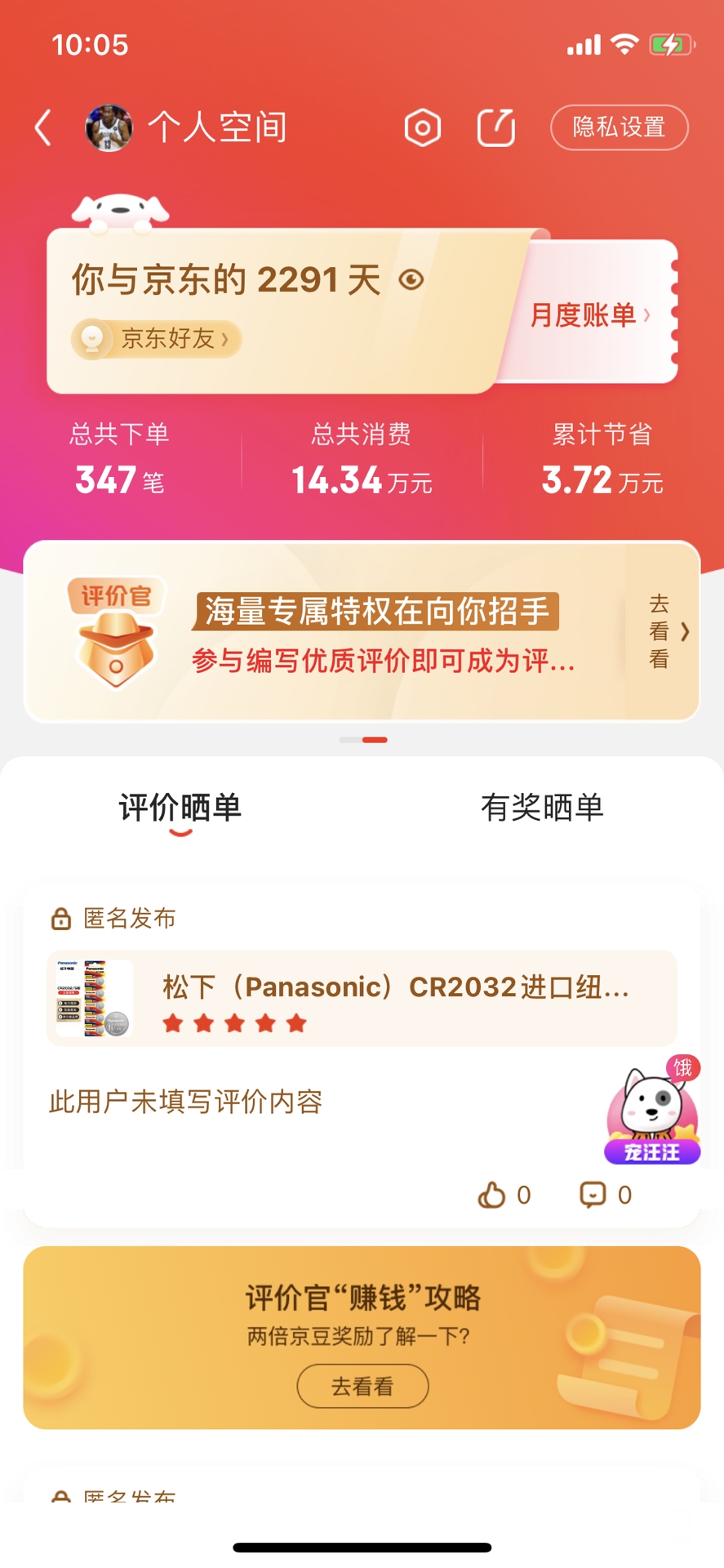Viewport: 724px width, 1568px height.
Task: Open the 宠汪汪 pet mascot
Action: [652, 1111]
